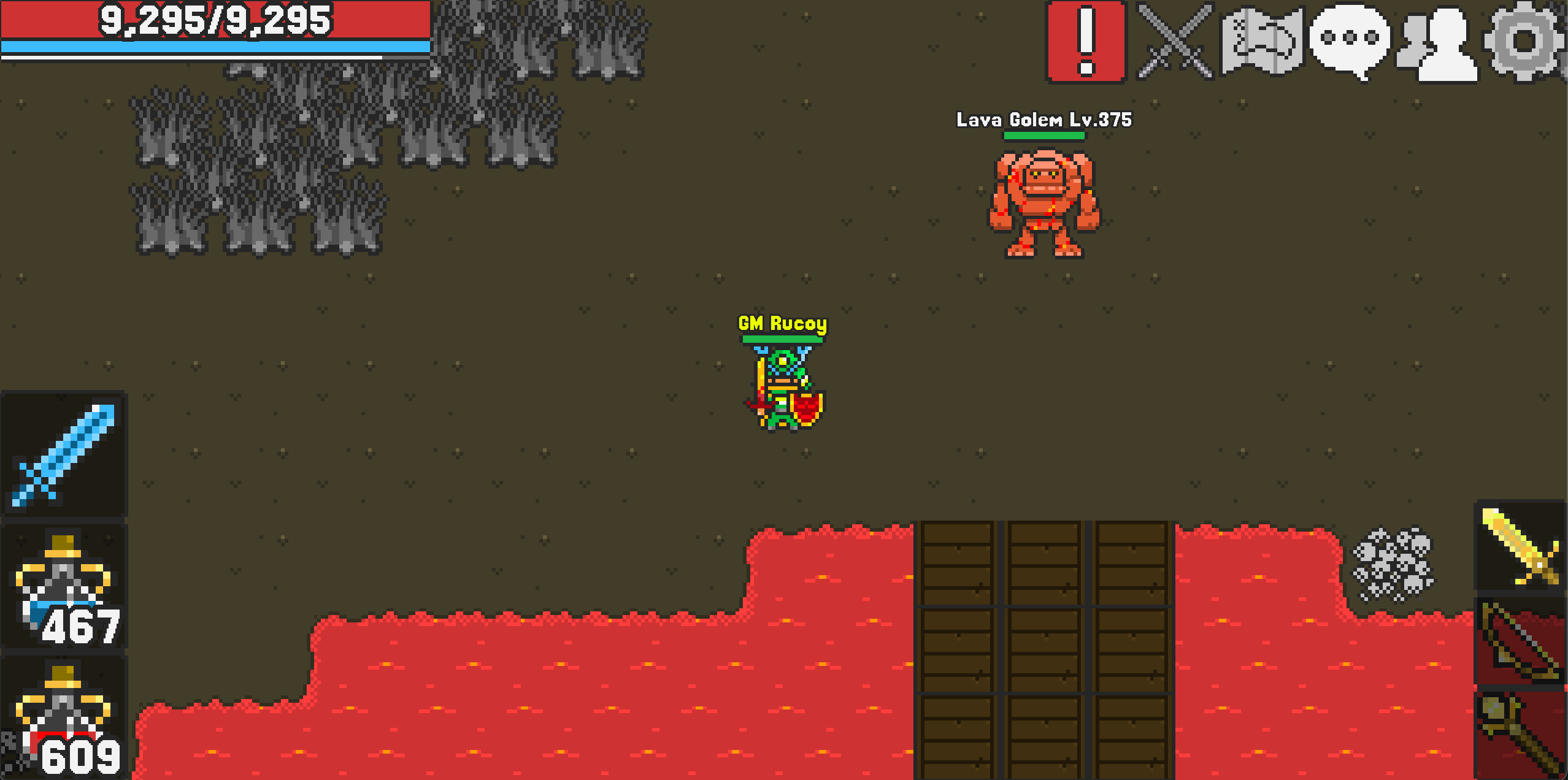Select the golden sword weapon slot
1568x780 pixels.
pos(1520,546)
